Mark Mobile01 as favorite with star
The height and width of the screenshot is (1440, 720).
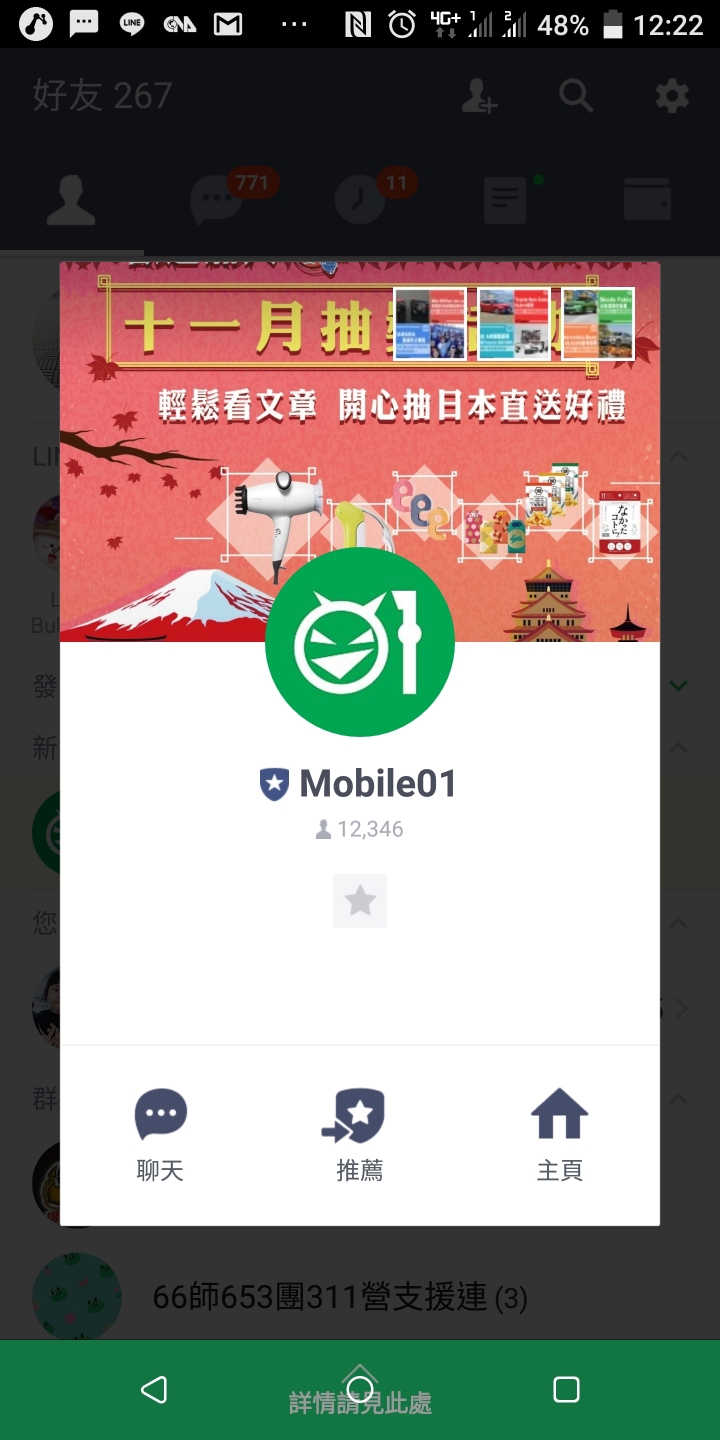coord(360,901)
